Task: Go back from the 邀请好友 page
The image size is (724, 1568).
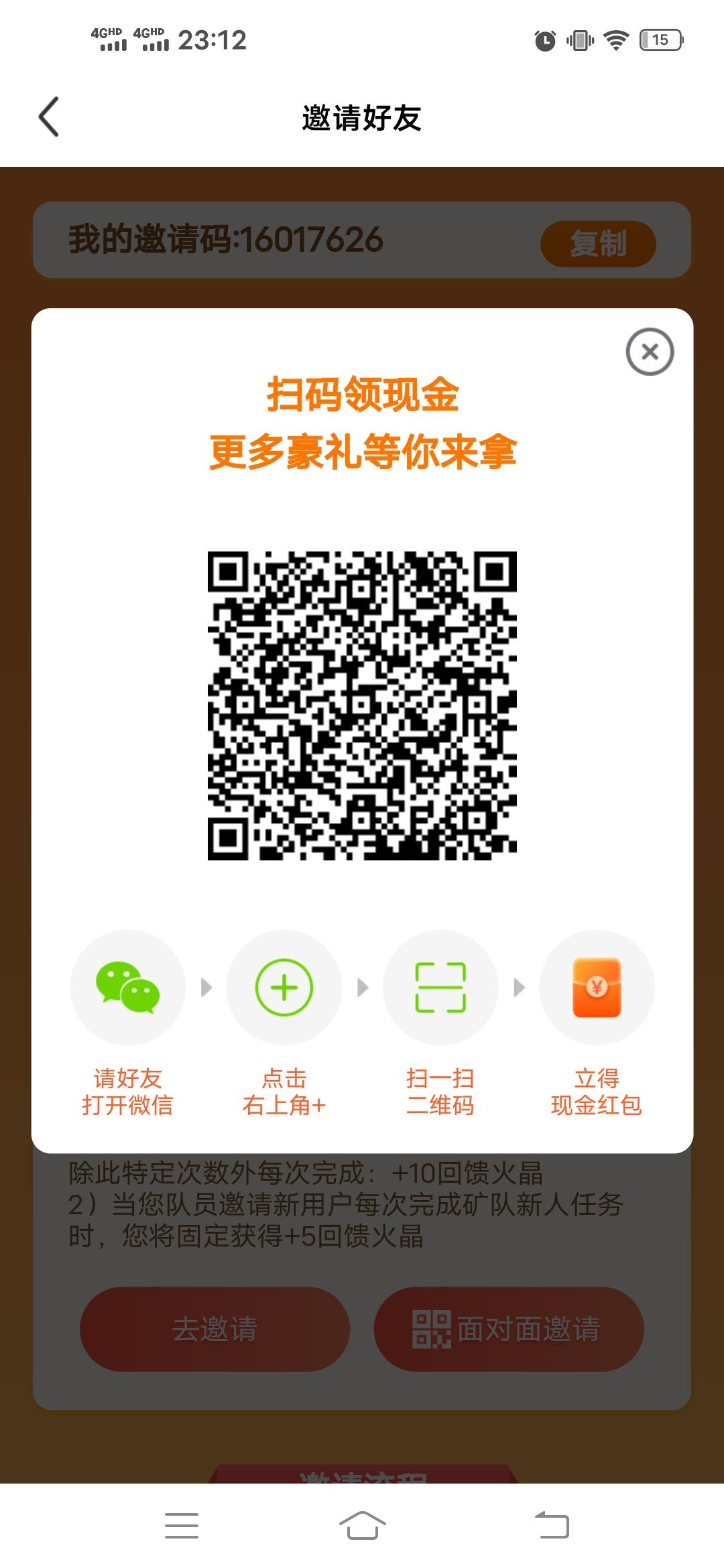Action: (x=49, y=117)
